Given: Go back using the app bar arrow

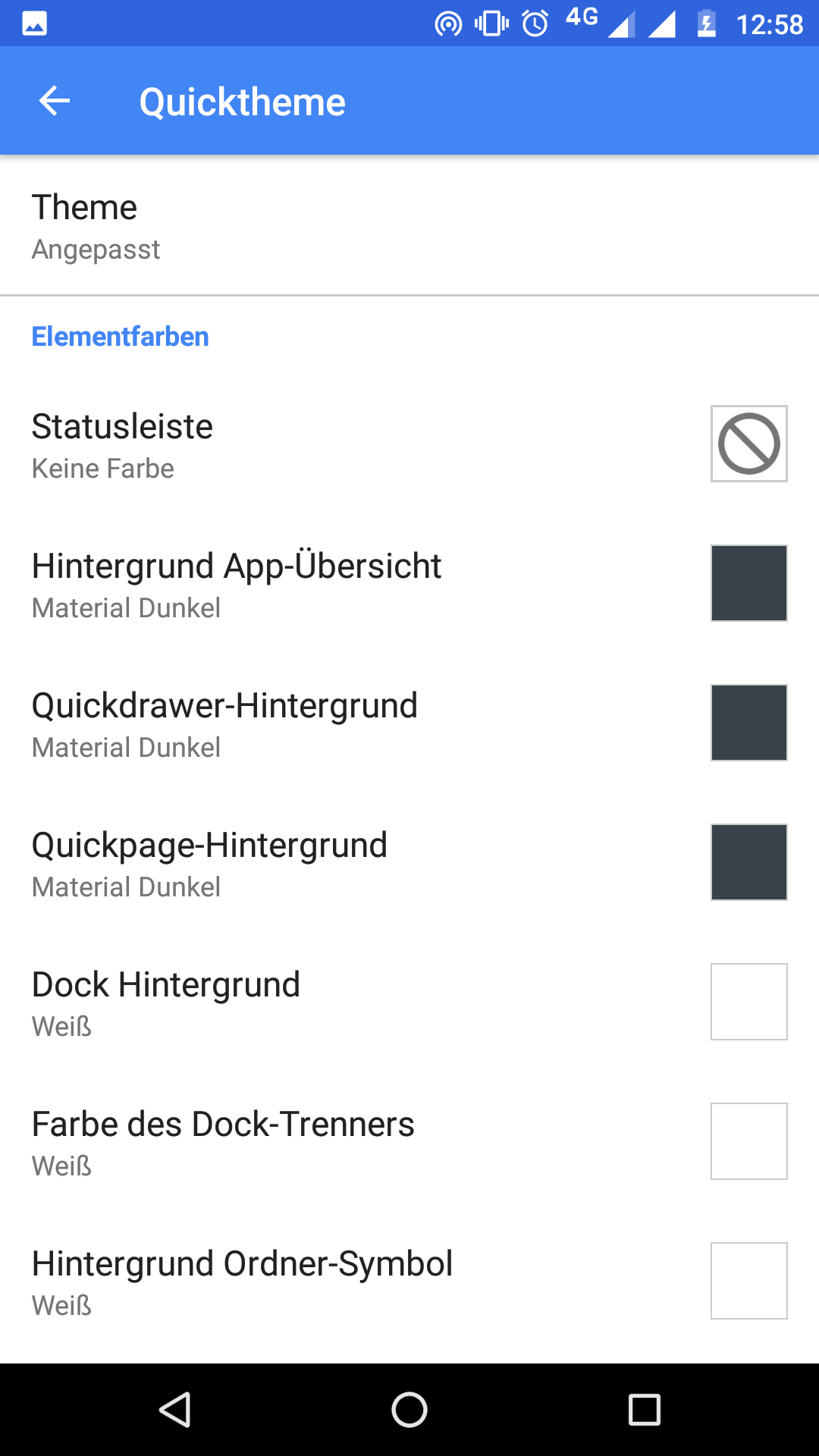Looking at the screenshot, I should click(x=55, y=101).
